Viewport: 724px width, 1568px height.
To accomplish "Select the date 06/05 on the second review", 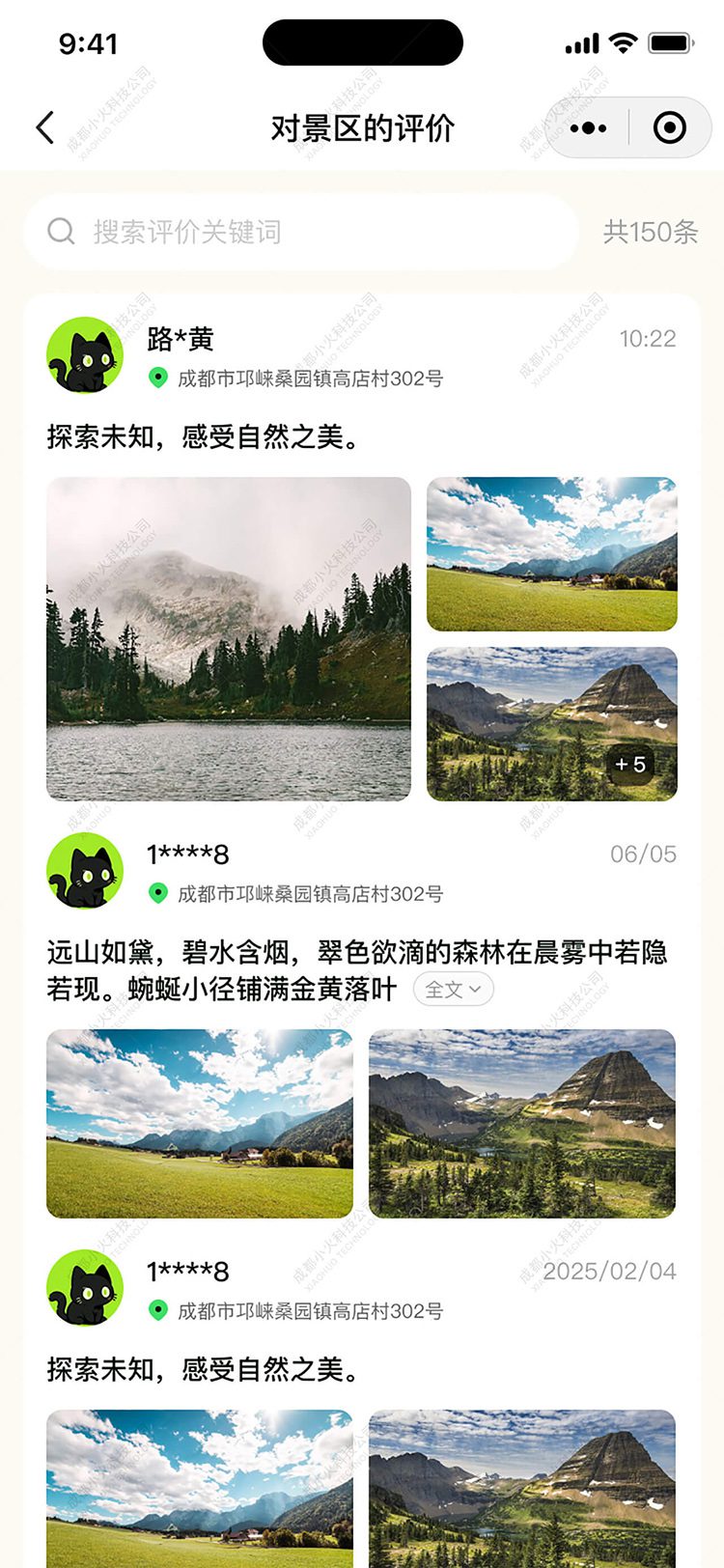I will (643, 854).
